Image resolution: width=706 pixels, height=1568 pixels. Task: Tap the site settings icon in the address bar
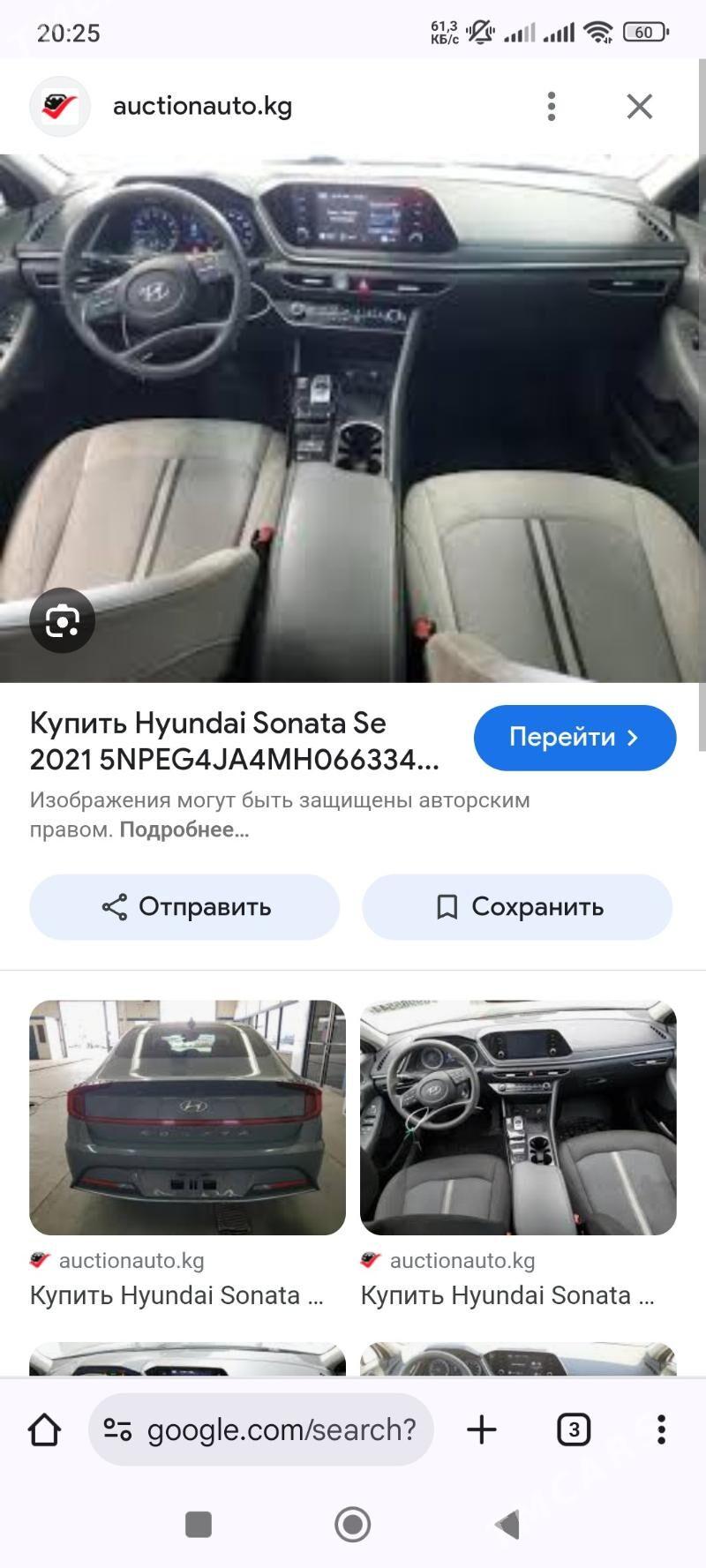[x=119, y=1429]
